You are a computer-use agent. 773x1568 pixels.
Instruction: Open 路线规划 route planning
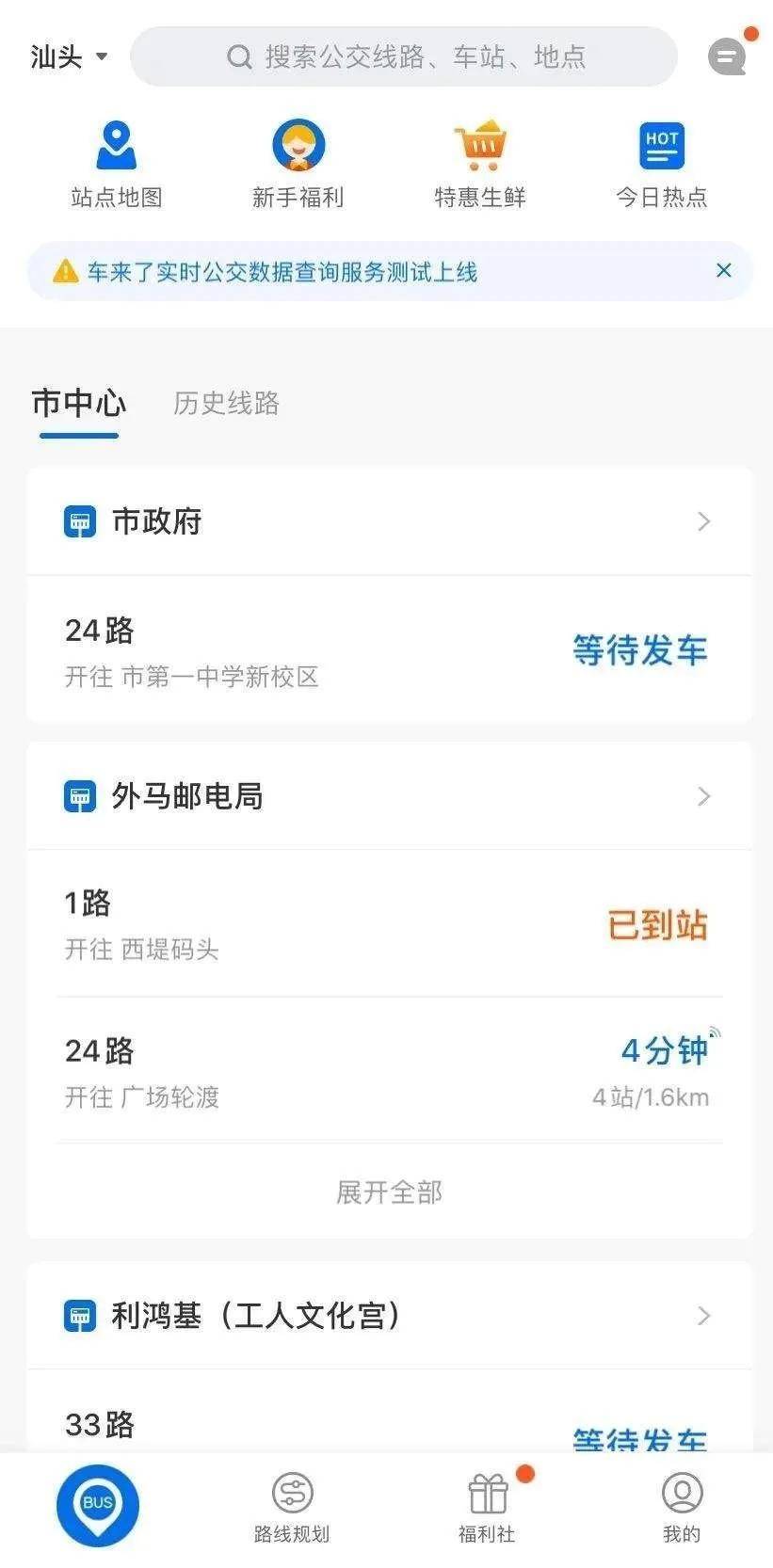click(x=292, y=1506)
